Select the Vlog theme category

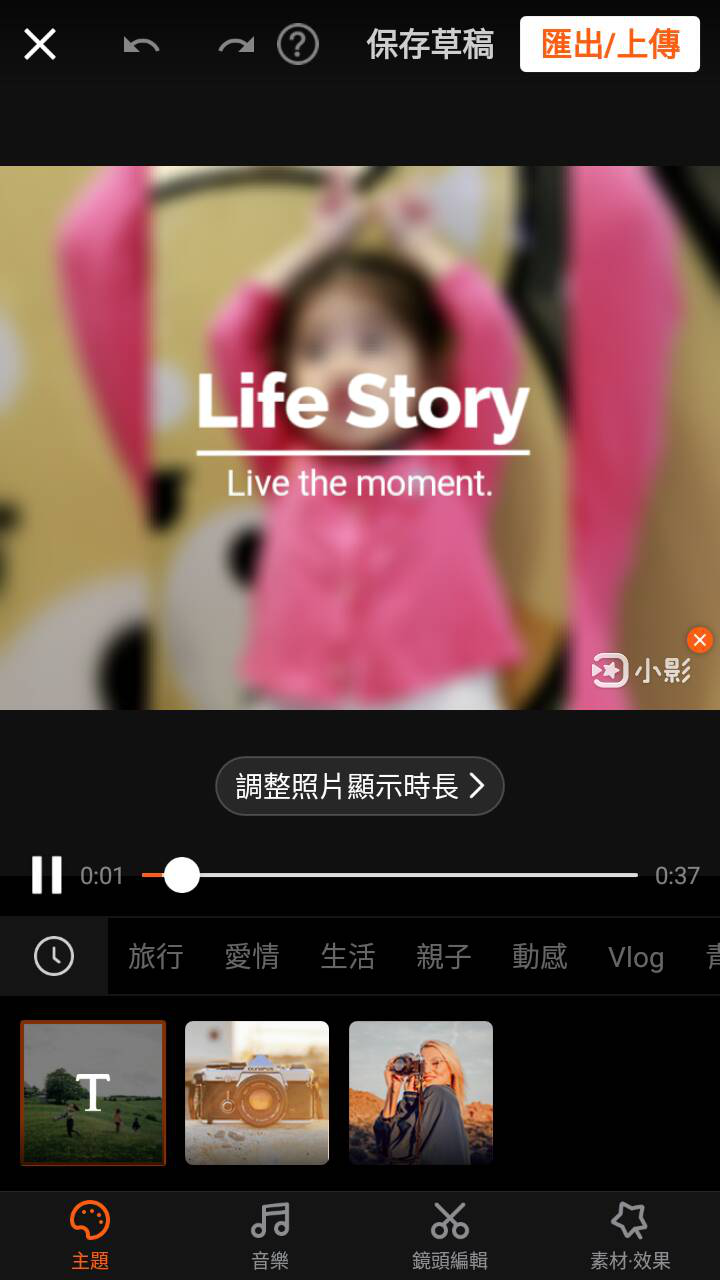point(635,957)
